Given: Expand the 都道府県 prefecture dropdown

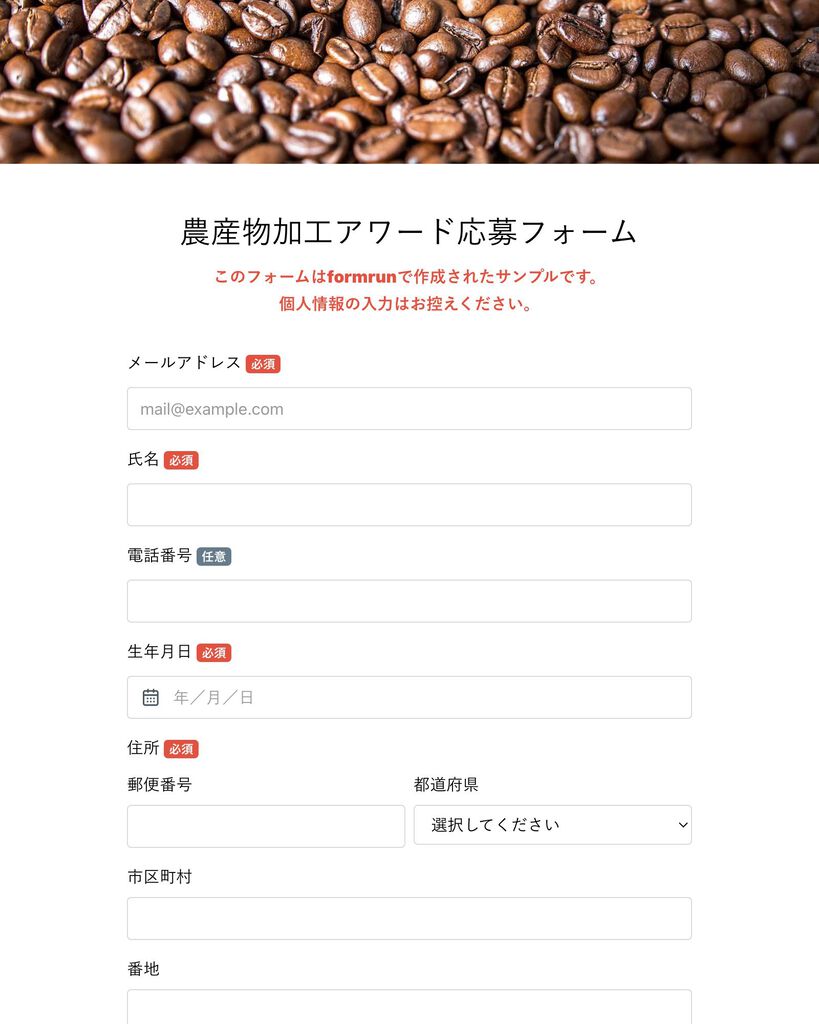Looking at the screenshot, I should [x=552, y=825].
